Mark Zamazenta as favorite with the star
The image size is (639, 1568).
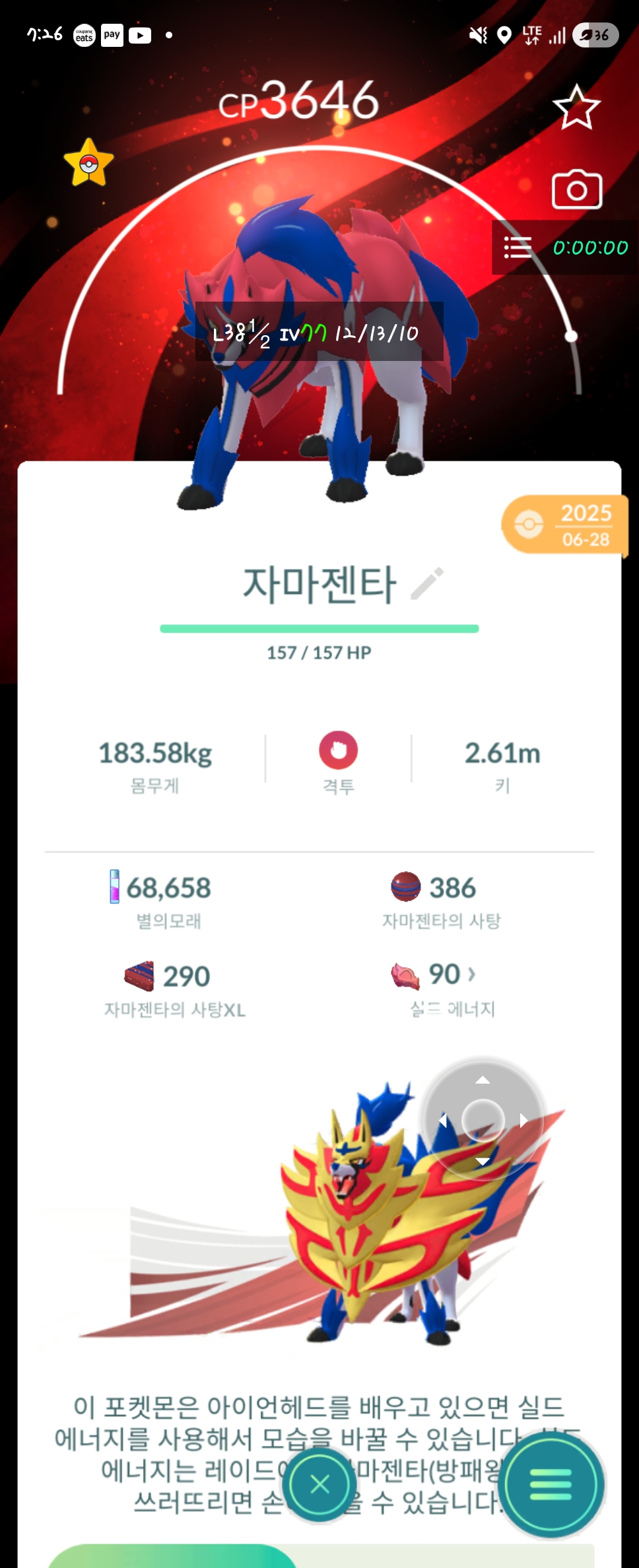click(x=576, y=108)
